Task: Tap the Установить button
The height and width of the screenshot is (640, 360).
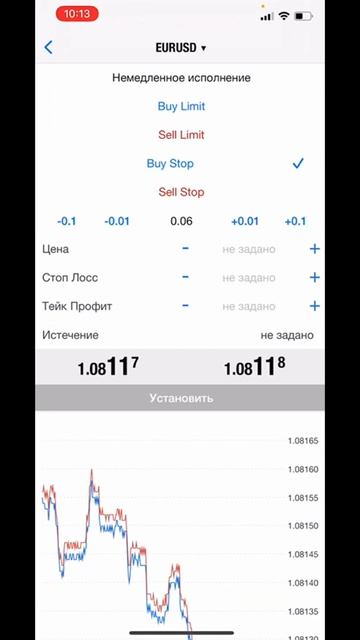Action: click(180, 398)
